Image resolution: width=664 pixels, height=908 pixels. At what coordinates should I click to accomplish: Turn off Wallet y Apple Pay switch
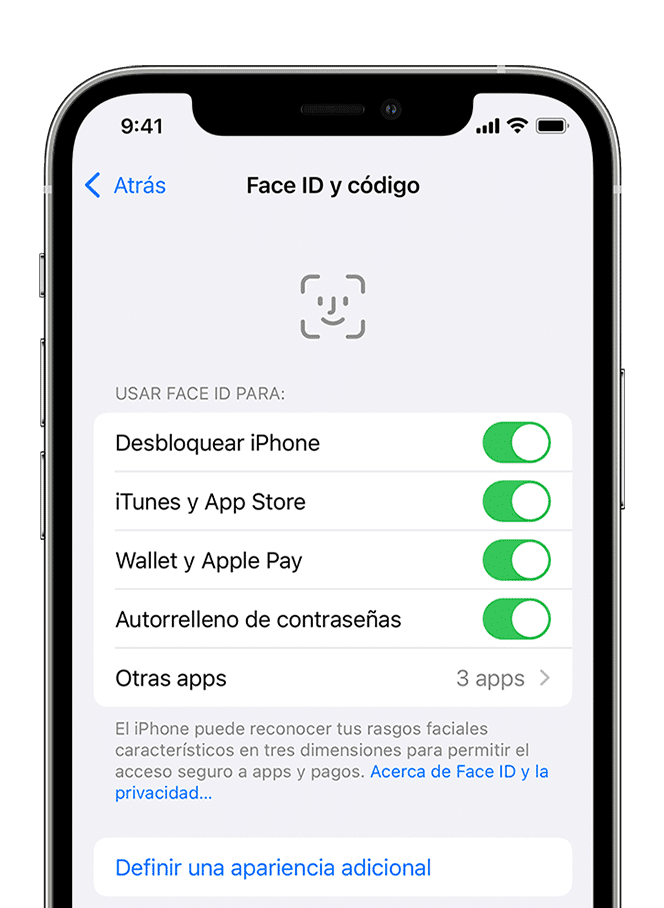click(516, 561)
